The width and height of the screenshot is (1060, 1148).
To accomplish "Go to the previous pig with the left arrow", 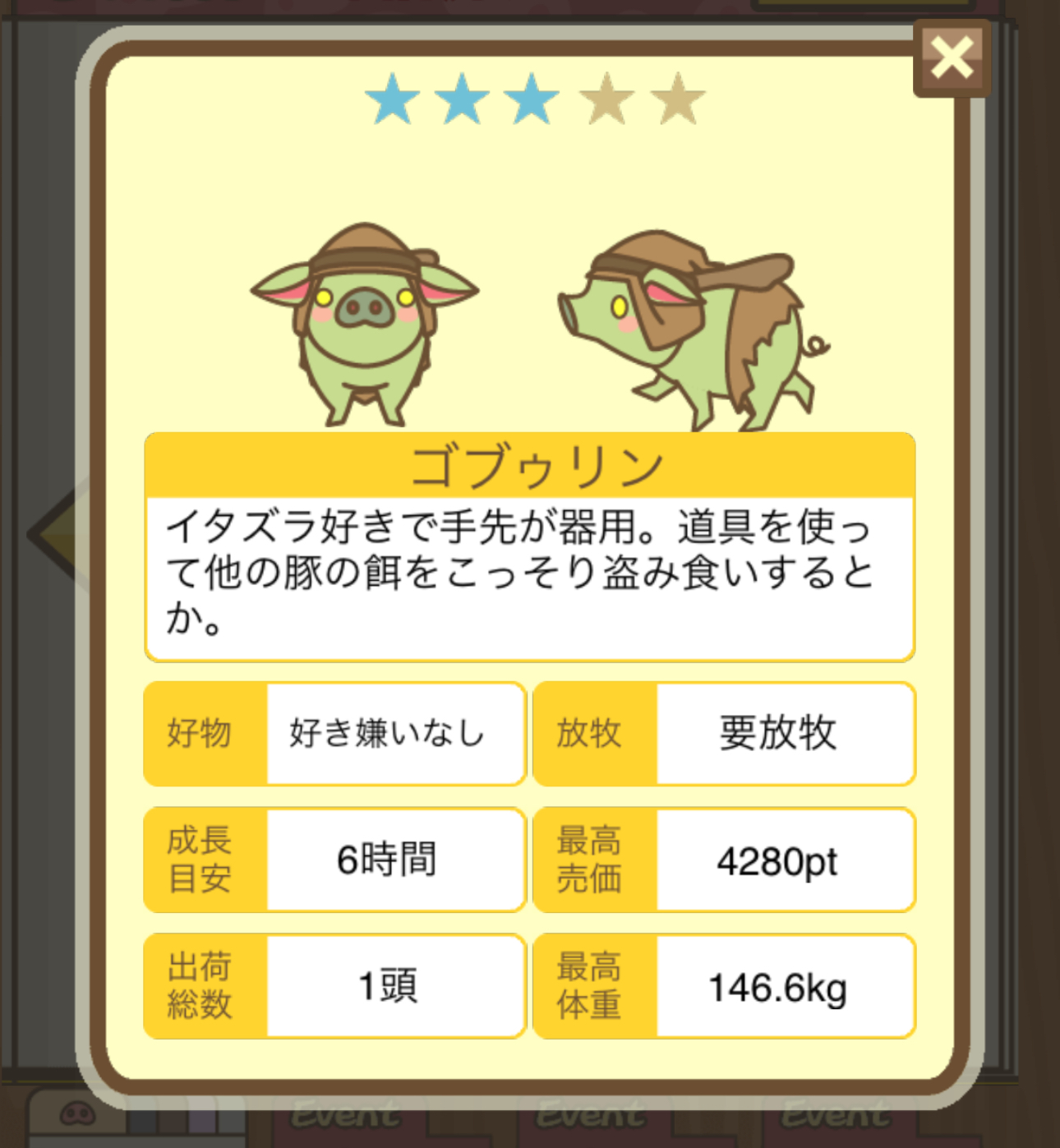I will pyautogui.click(x=58, y=534).
